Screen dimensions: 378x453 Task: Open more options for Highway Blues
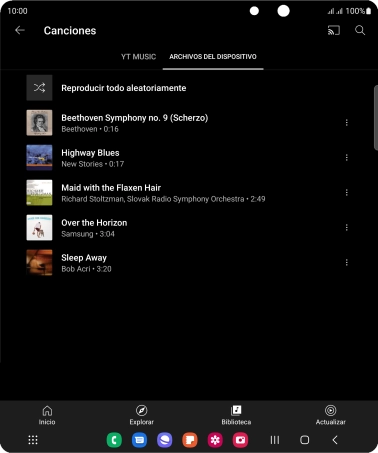(x=347, y=158)
